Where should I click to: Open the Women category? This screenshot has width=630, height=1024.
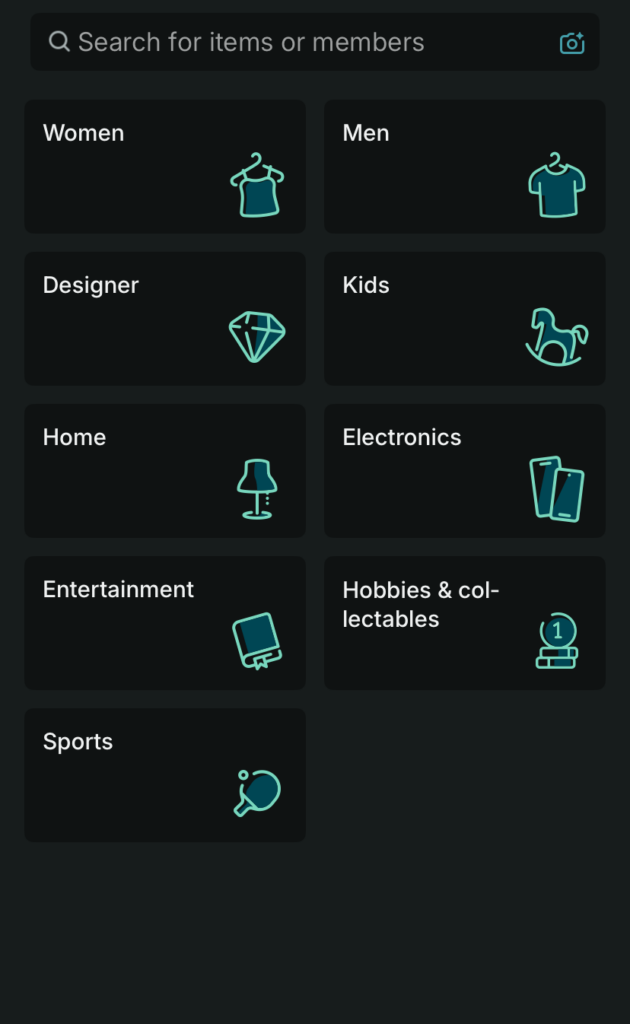pyautogui.click(x=165, y=166)
